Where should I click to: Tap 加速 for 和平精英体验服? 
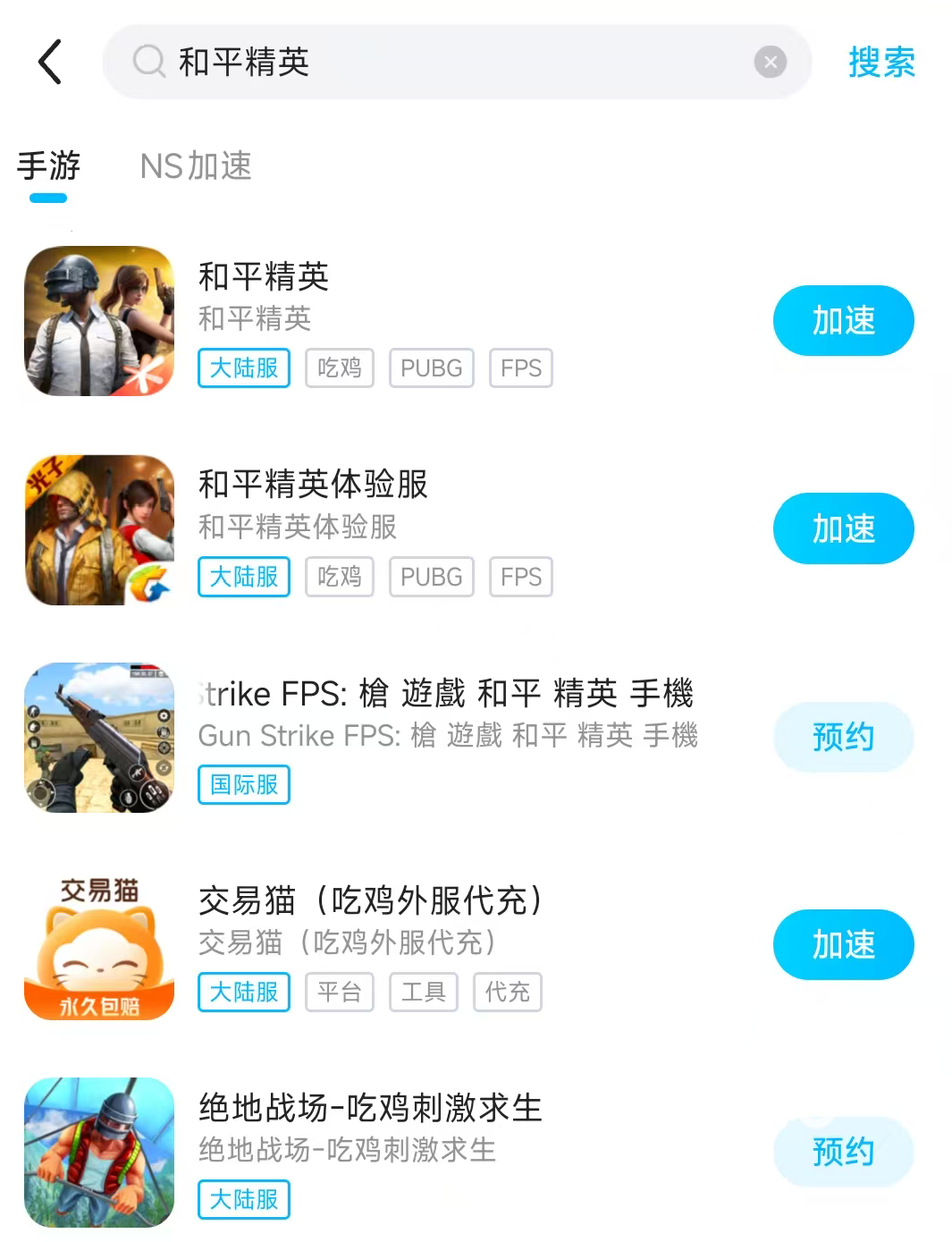[x=843, y=528]
